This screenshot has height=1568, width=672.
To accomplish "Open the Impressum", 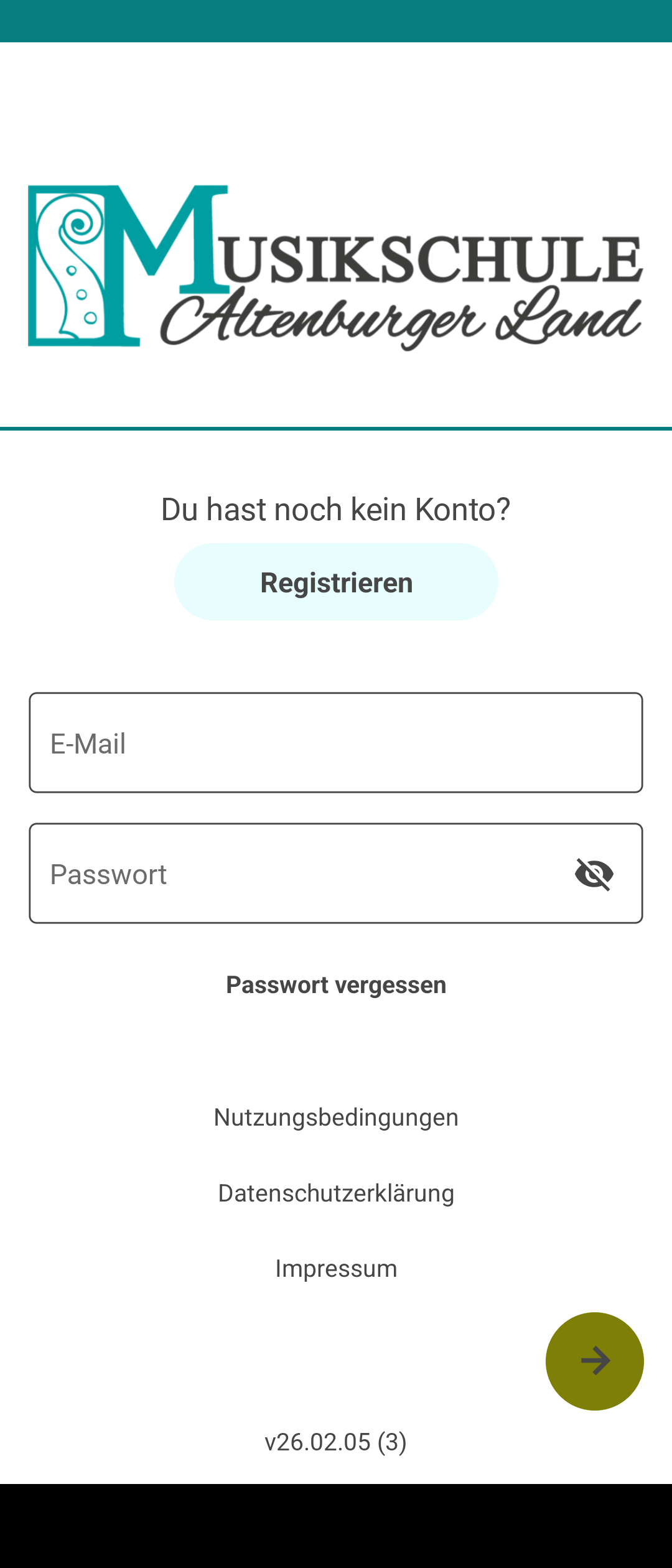I will [336, 1268].
